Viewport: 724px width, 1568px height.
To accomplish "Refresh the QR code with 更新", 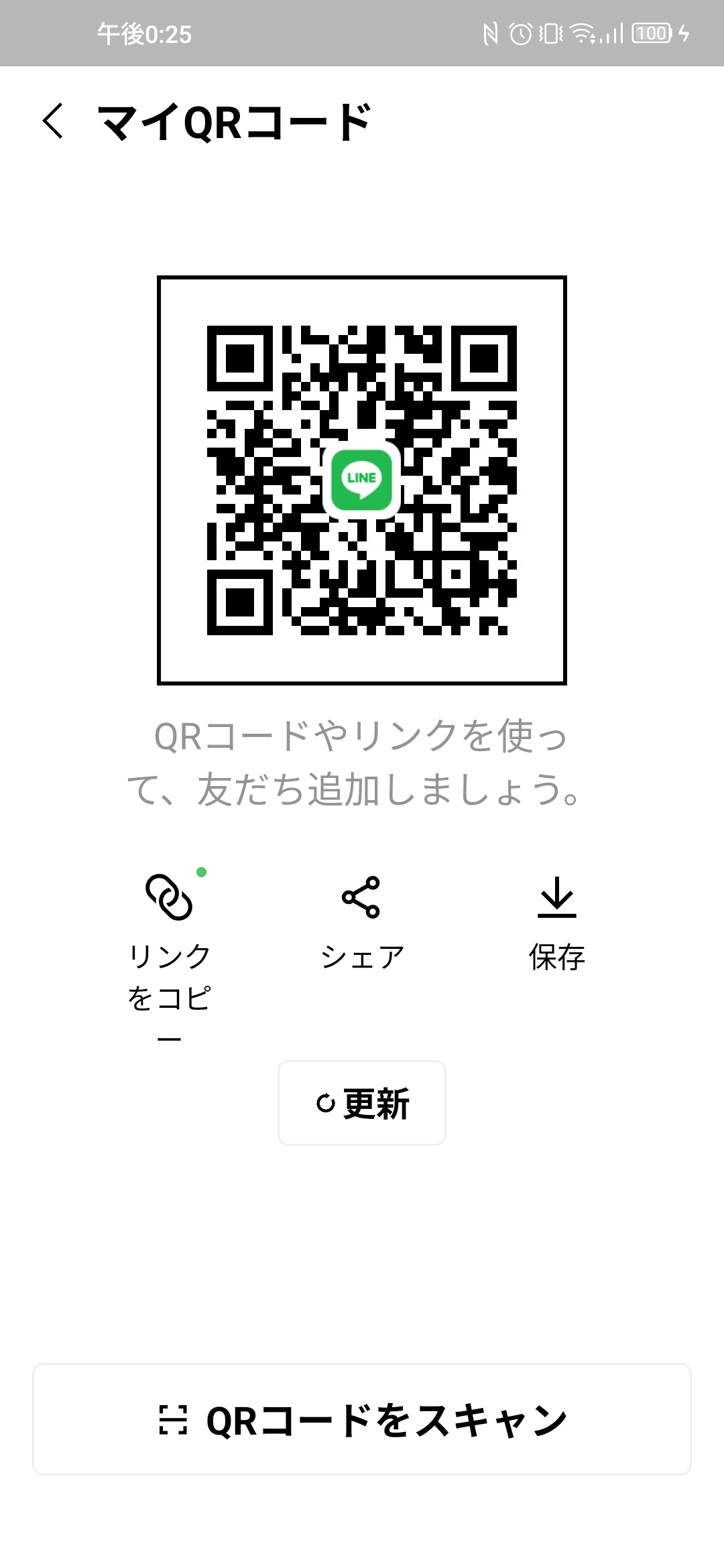I will coord(362,1103).
